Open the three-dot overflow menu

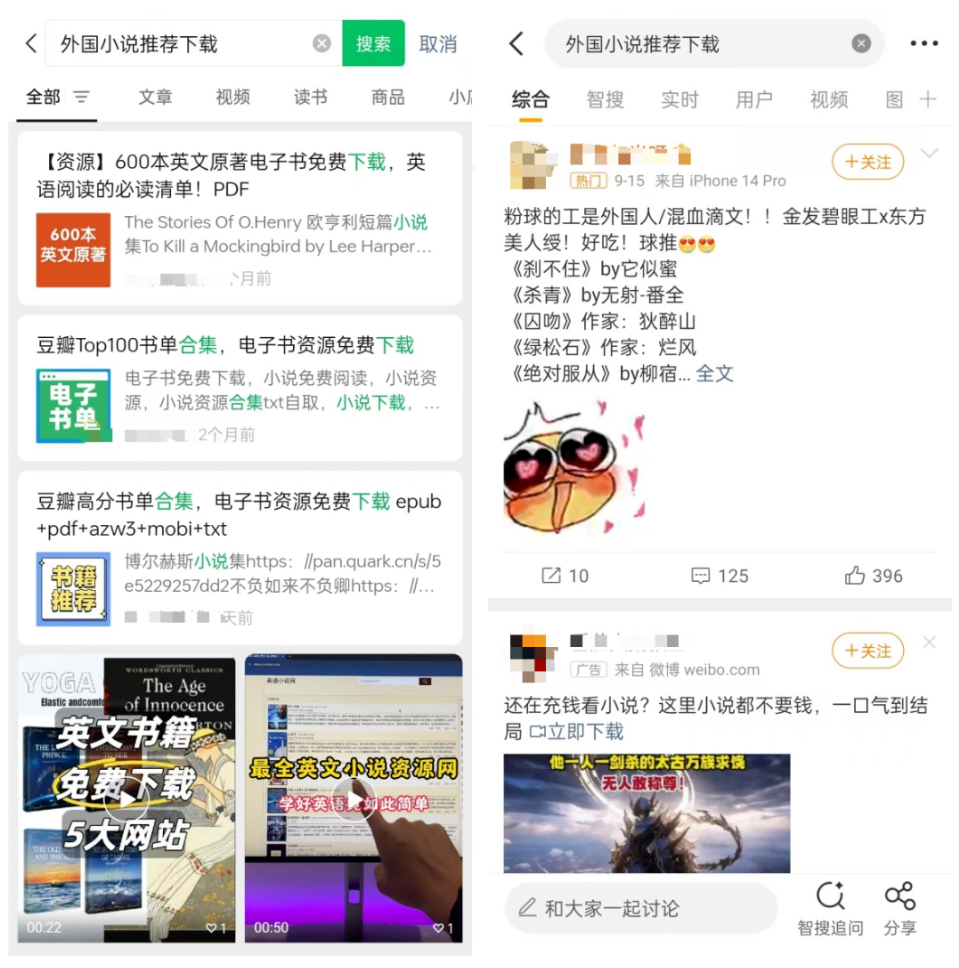click(x=923, y=44)
